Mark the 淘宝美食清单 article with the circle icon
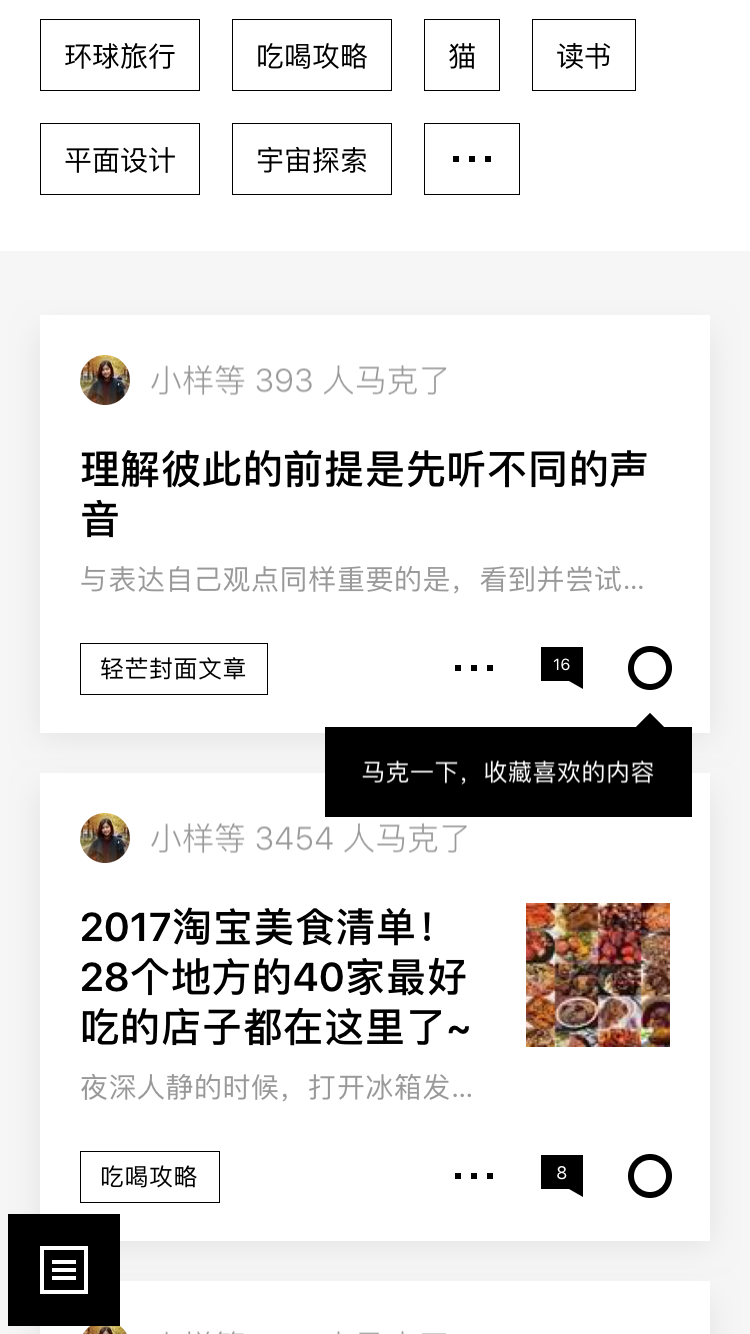The height and width of the screenshot is (1334, 750). click(650, 1176)
